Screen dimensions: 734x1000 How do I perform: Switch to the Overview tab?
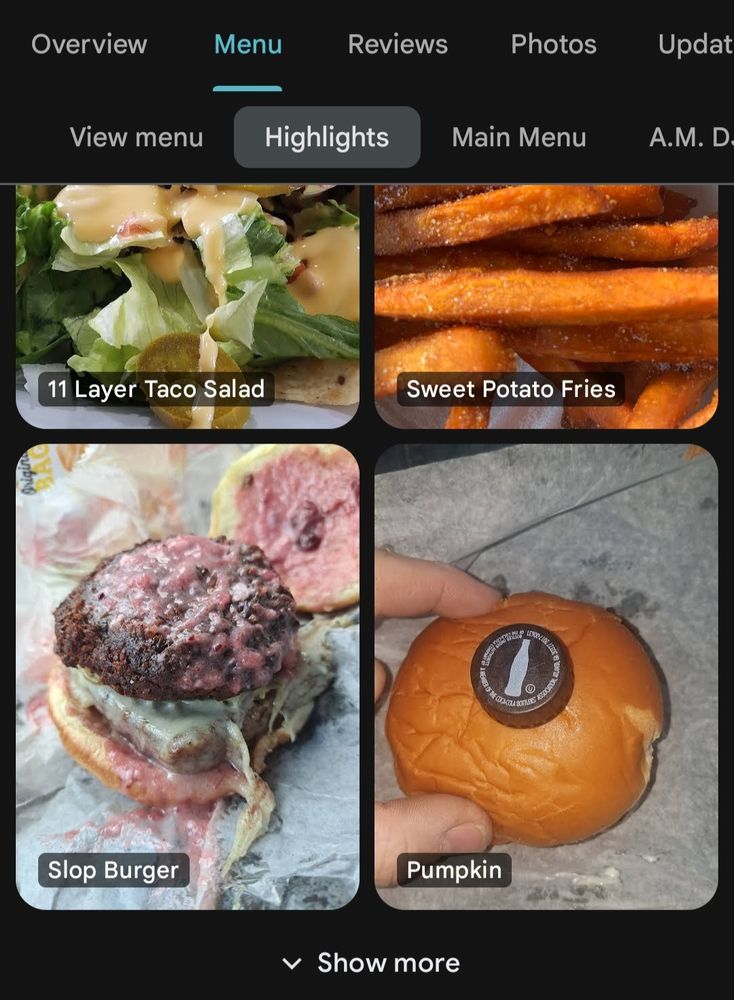point(88,44)
